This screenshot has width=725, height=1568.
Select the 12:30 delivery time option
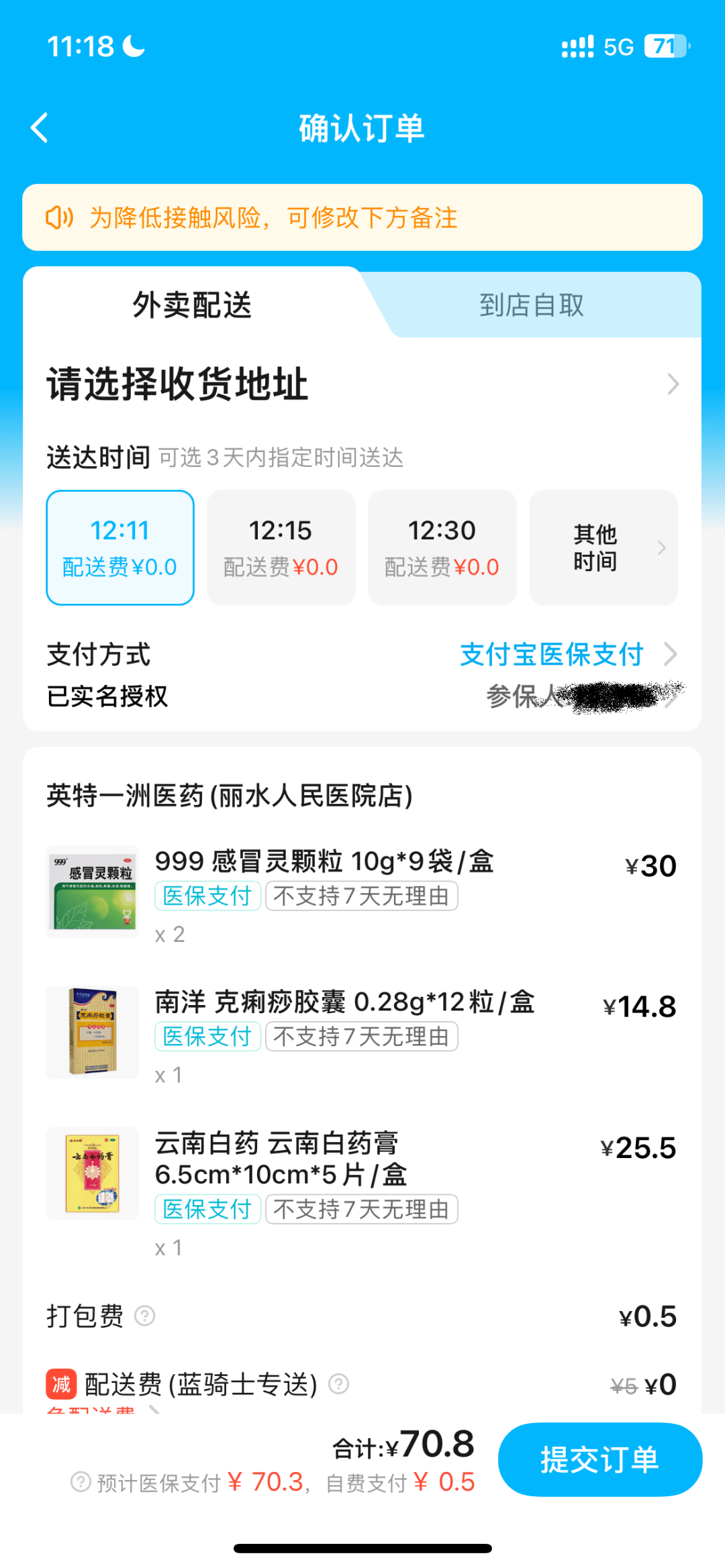(442, 547)
